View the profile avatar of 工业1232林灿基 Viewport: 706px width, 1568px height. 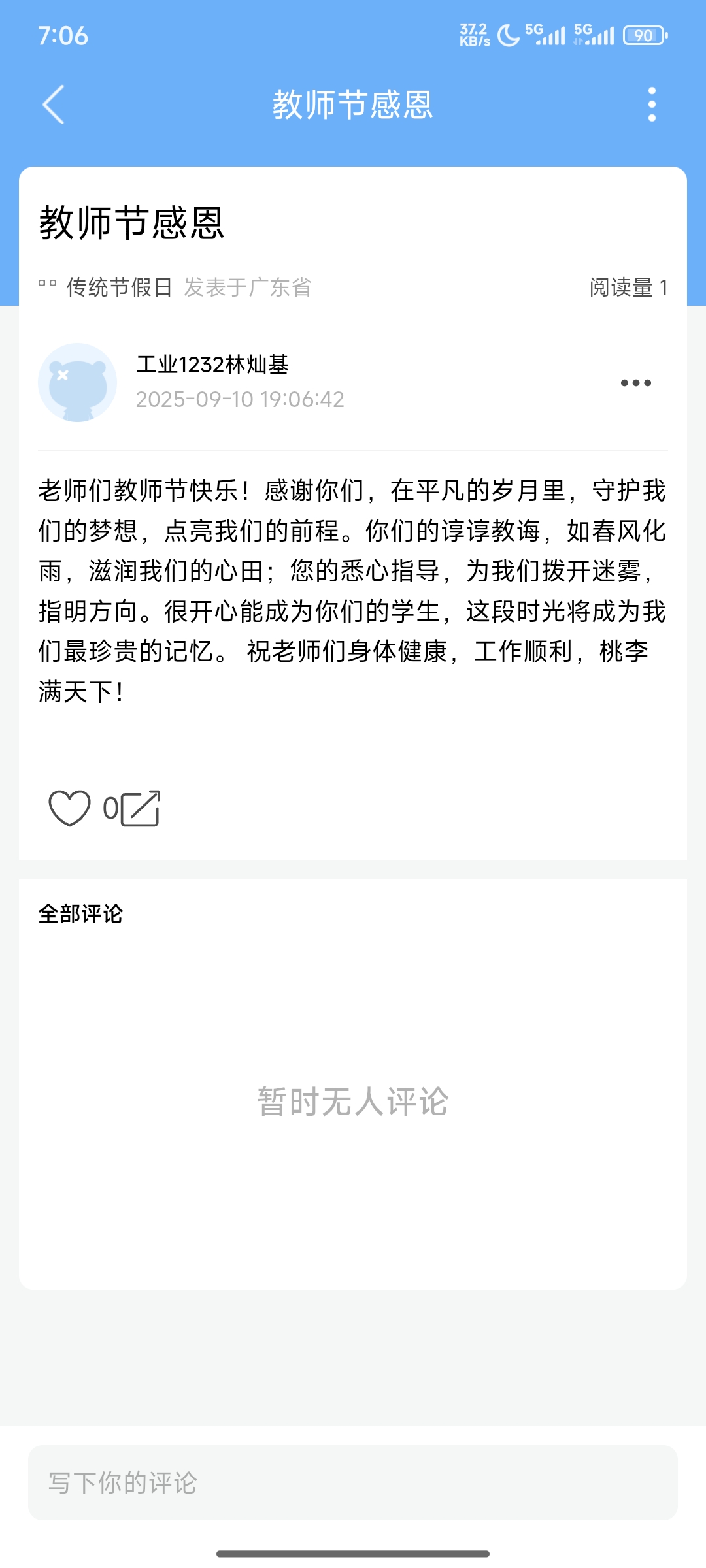tap(78, 383)
